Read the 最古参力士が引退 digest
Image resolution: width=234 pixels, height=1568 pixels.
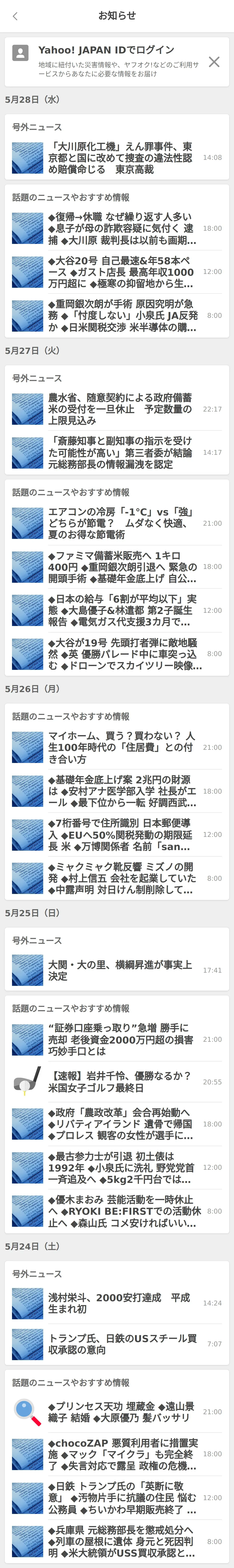point(117,1167)
